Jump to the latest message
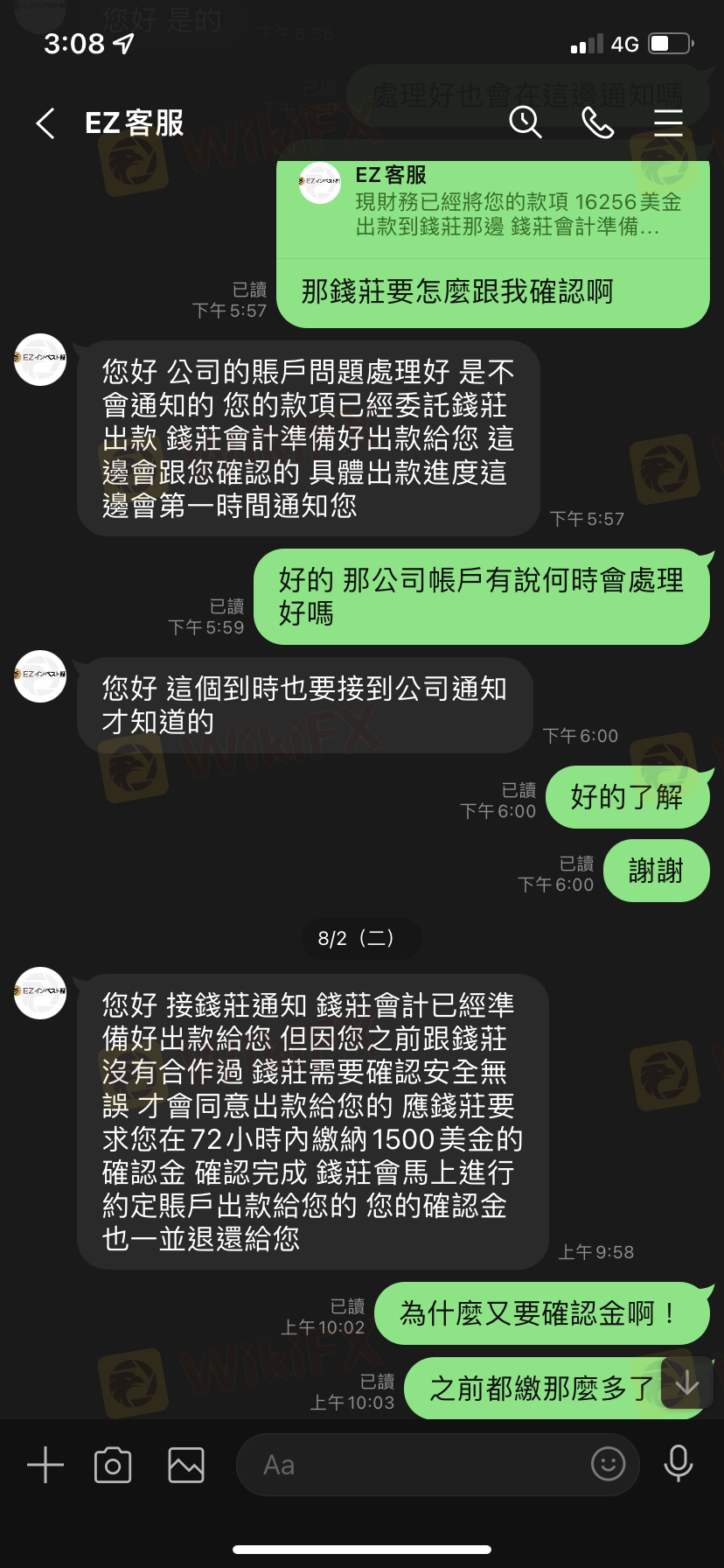The width and height of the screenshot is (724, 1568). click(686, 1382)
